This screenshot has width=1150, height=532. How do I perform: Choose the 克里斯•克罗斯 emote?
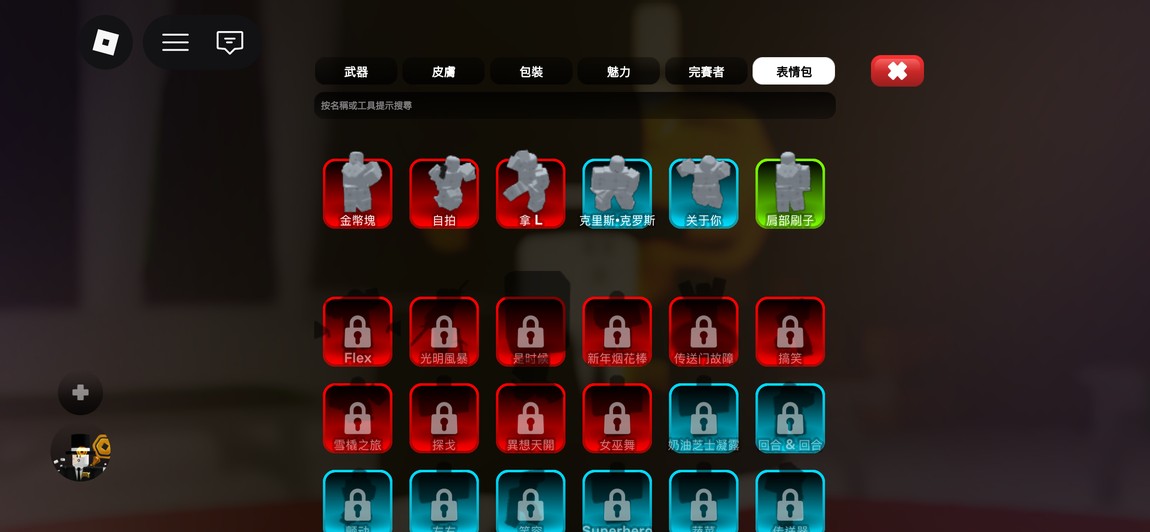click(x=617, y=193)
